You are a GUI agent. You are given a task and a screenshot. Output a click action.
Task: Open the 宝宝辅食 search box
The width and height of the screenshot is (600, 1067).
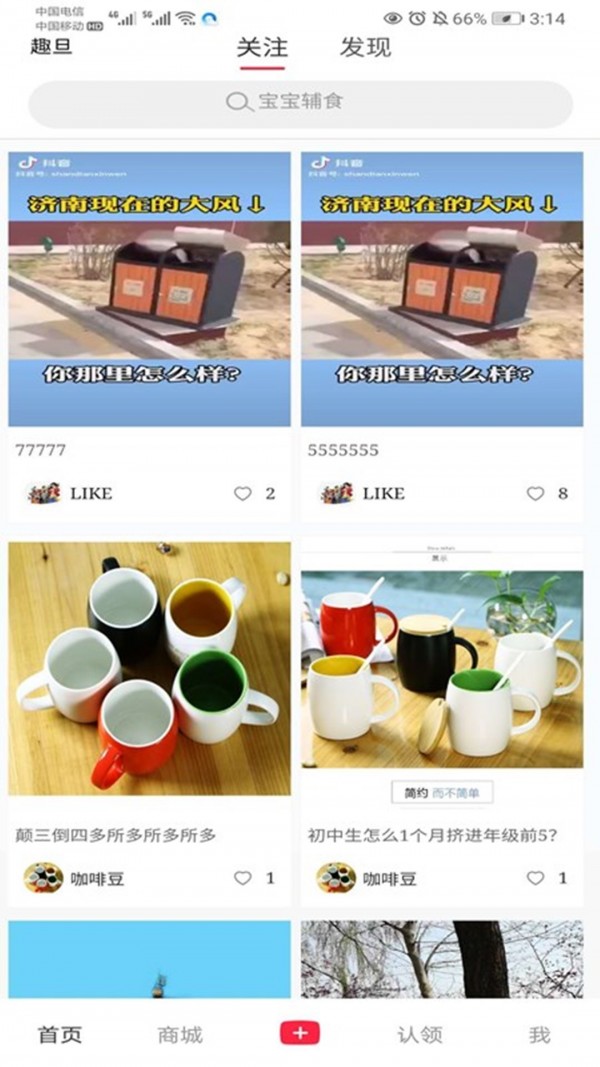[300, 103]
